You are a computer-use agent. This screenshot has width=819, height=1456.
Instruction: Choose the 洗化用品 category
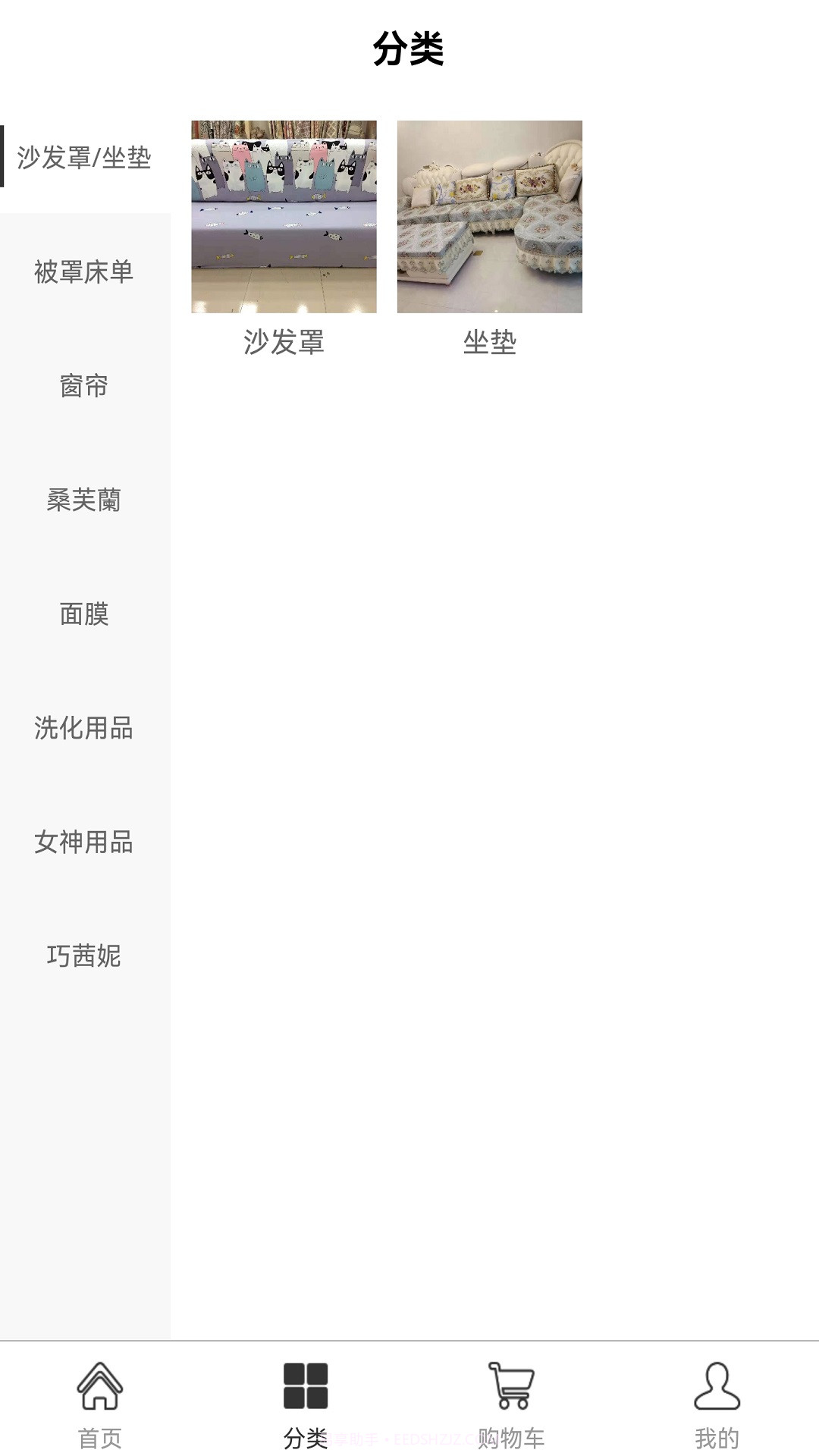point(85,730)
